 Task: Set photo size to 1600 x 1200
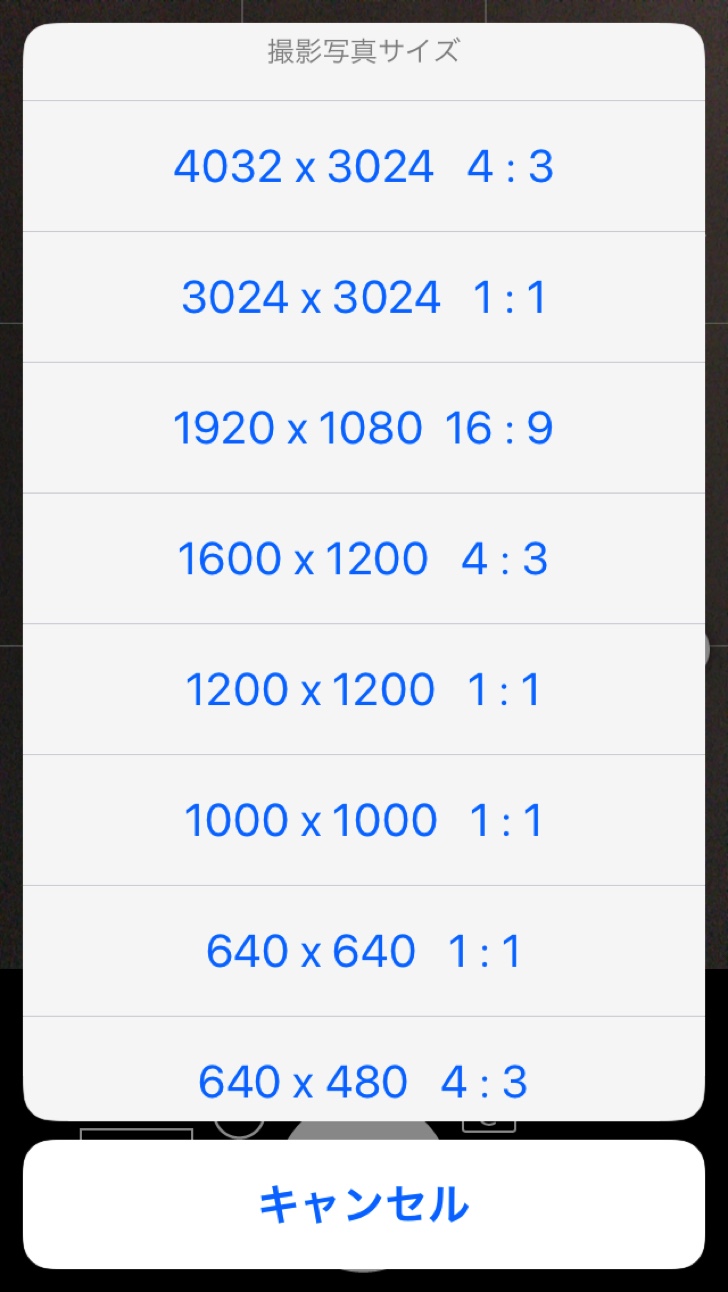tap(363, 559)
